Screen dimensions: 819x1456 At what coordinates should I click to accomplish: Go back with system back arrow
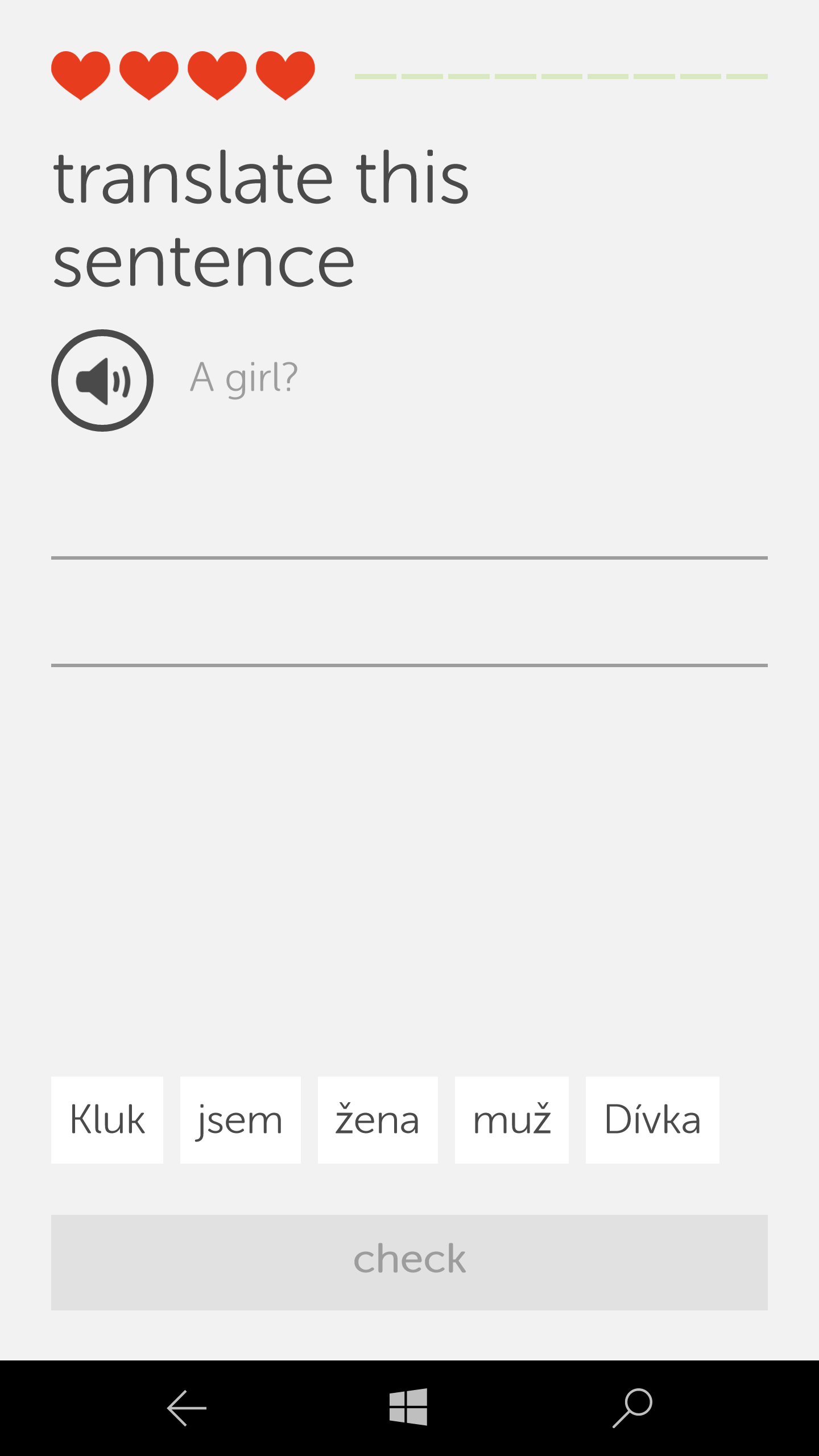pos(187,1408)
